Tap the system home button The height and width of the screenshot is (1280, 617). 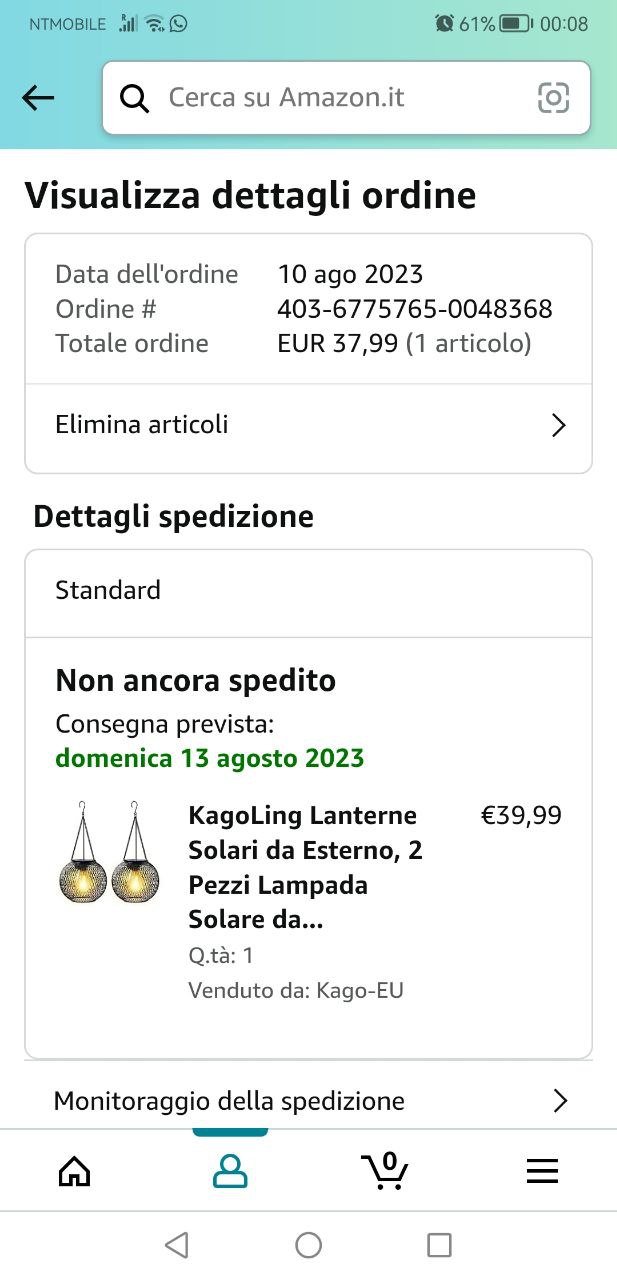pos(308,1245)
